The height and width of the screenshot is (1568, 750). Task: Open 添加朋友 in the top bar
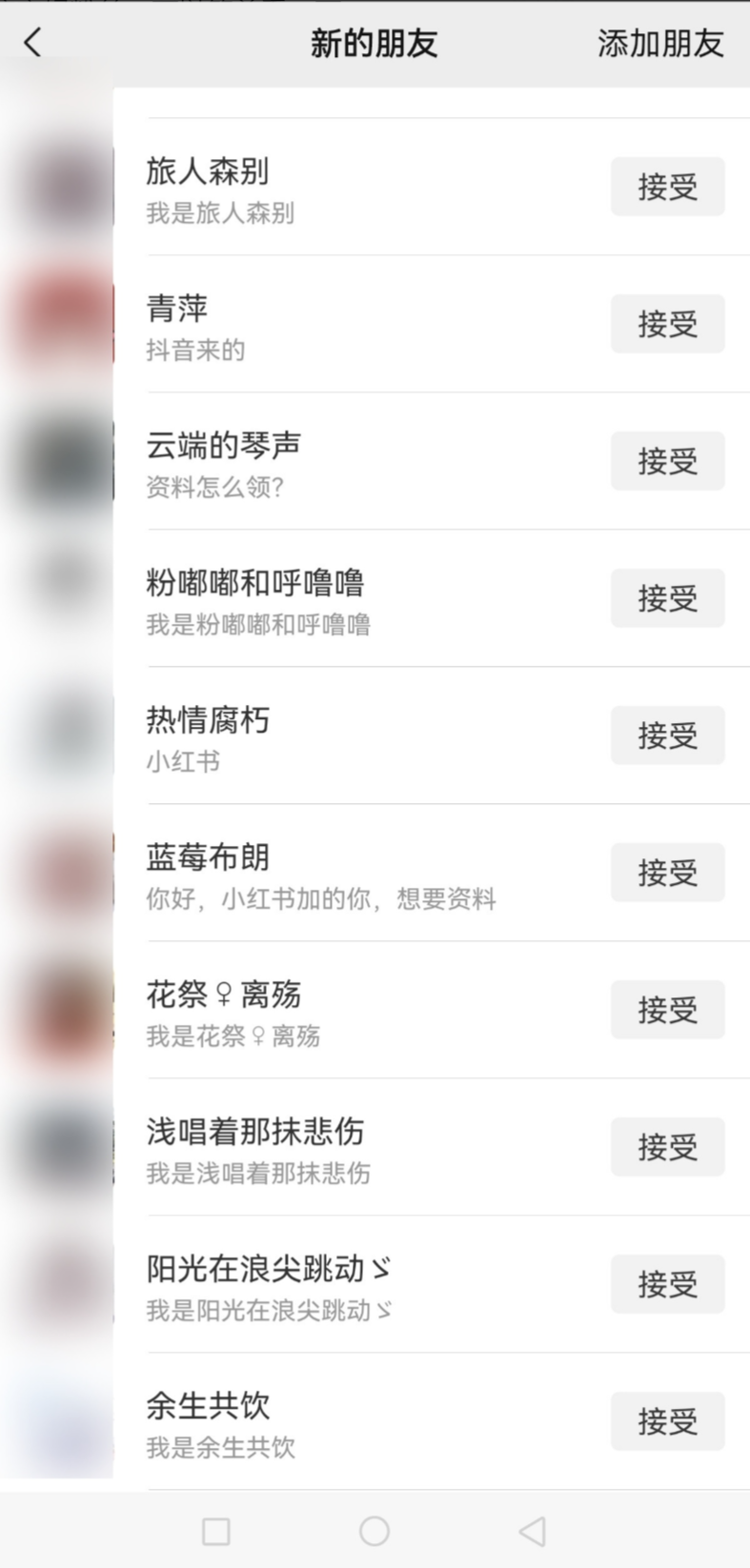659,44
